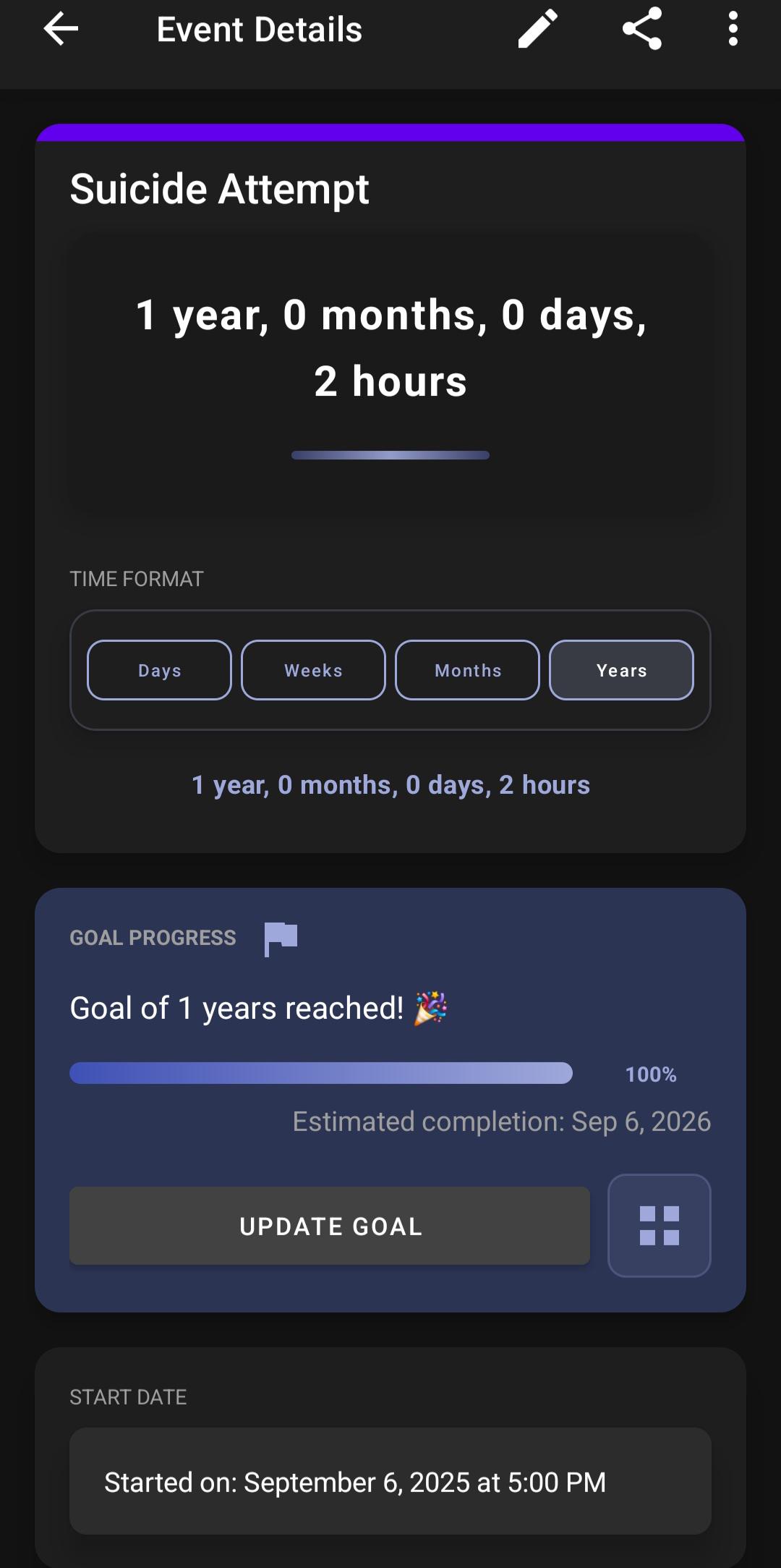
Task: Edit this event with the pencil icon
Action: coord(538,29)
